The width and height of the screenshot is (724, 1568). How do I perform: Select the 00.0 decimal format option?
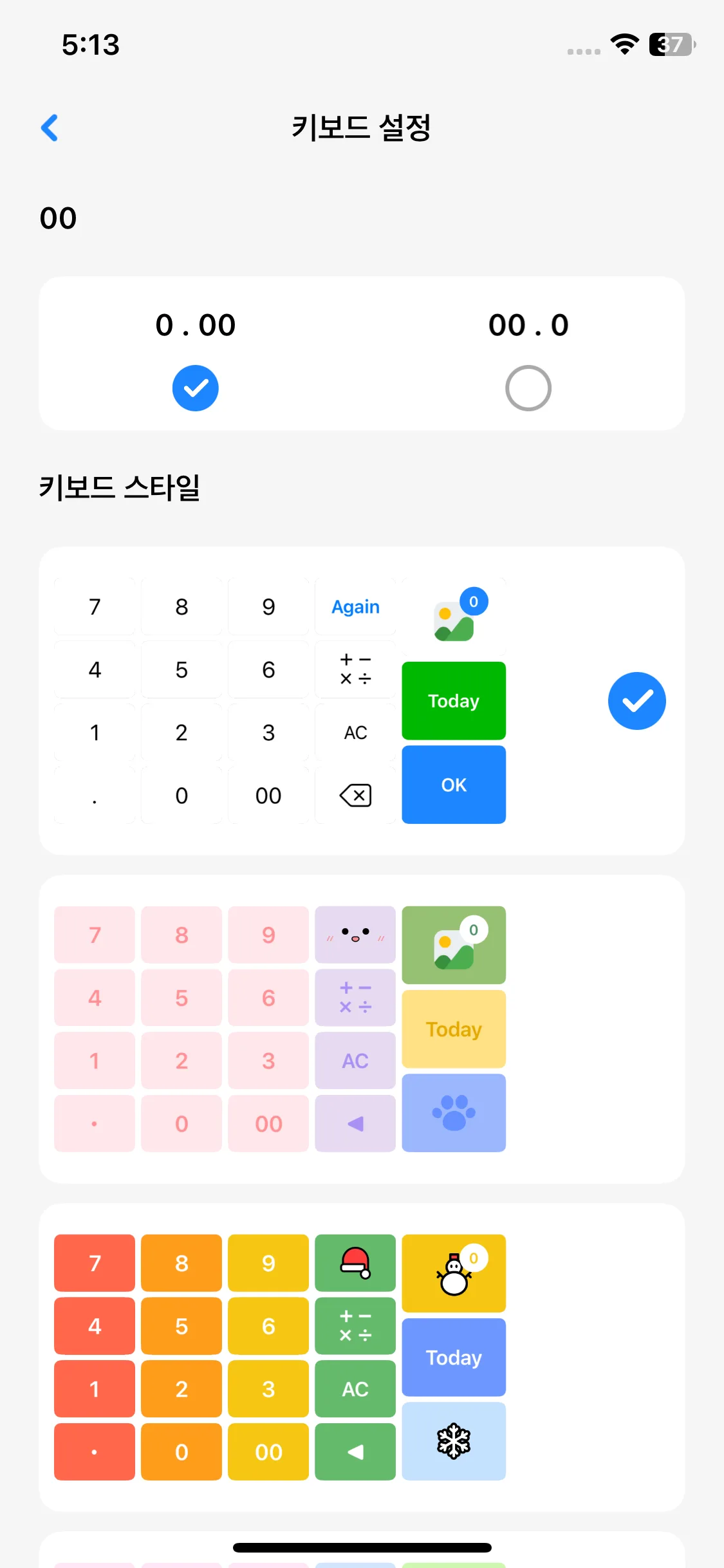528,388
